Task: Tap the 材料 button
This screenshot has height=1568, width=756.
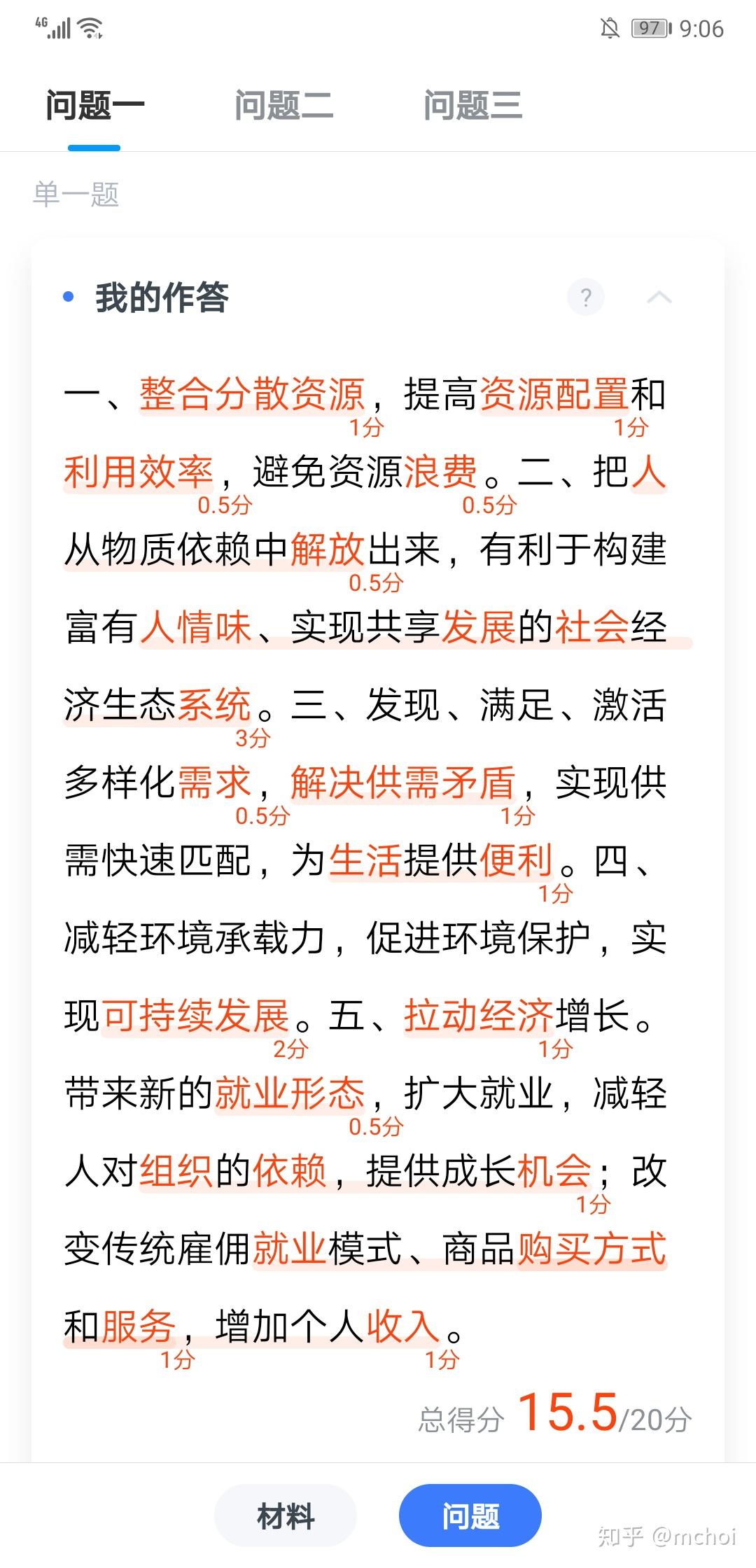Action: [x=286, y=1516]
